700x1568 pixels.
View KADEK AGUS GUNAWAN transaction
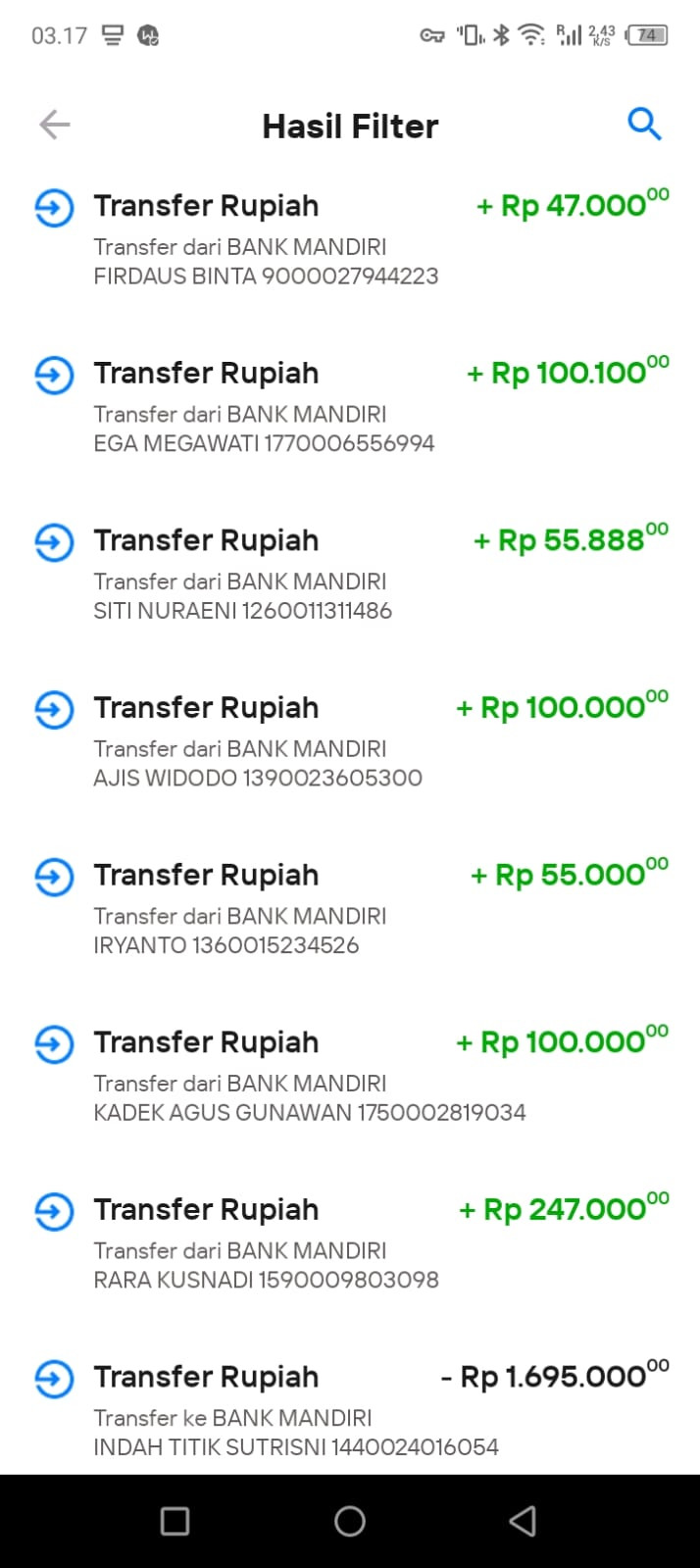(x=350, y=1076)
